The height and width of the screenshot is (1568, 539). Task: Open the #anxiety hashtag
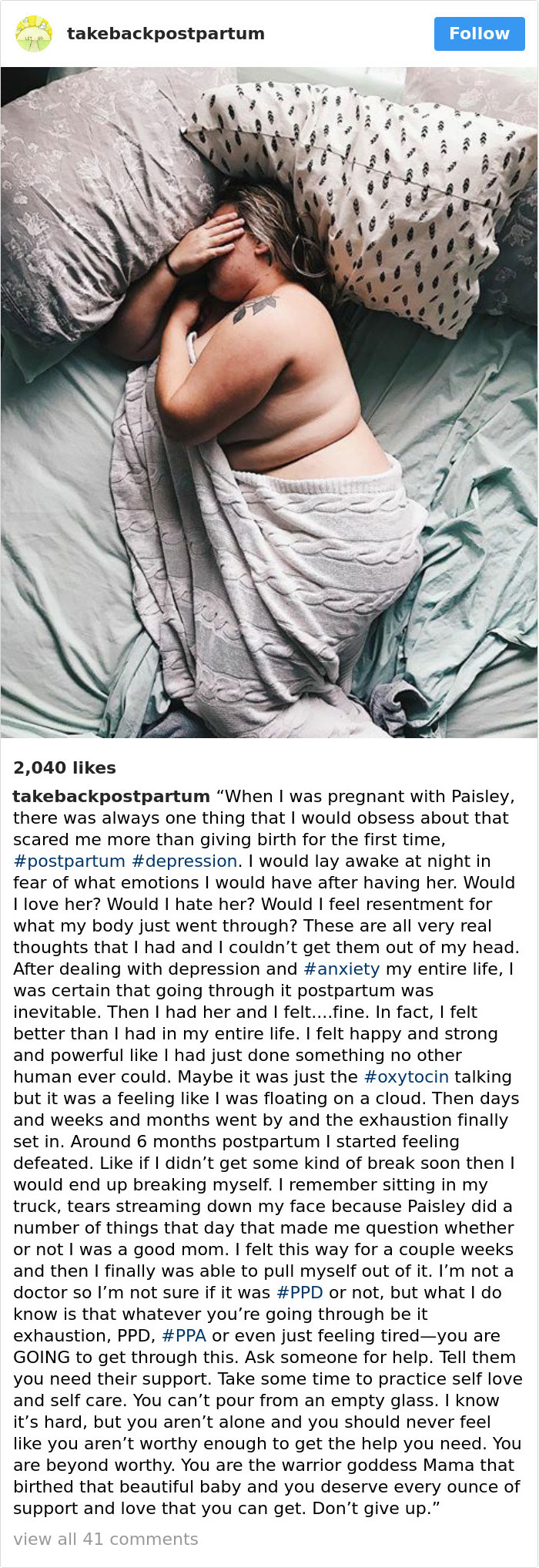click(342, 969)
